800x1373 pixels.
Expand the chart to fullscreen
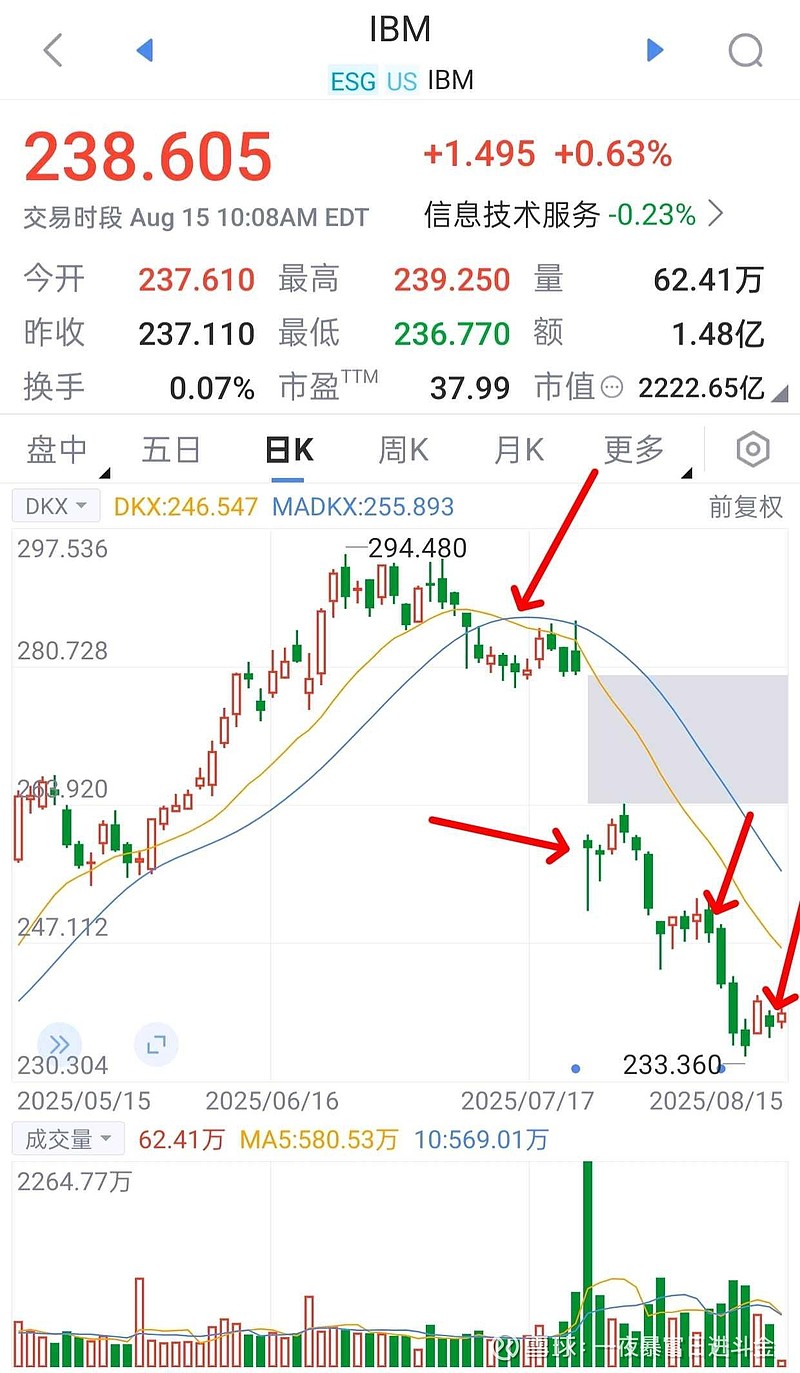coord(155,1045)
